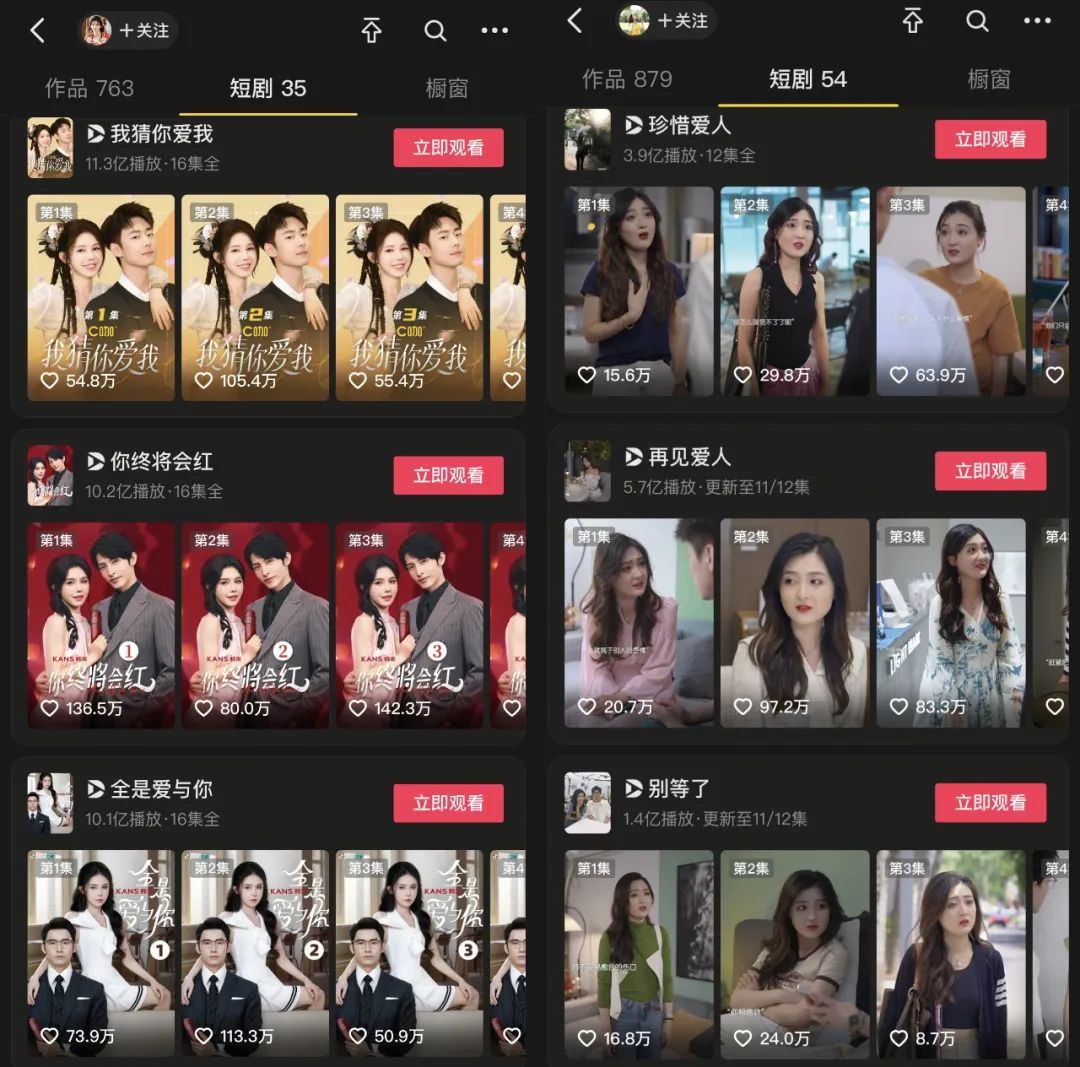Switch to the 作品 763 tab
This screenshot has width=1080, height=1067.
coord(89,88)
